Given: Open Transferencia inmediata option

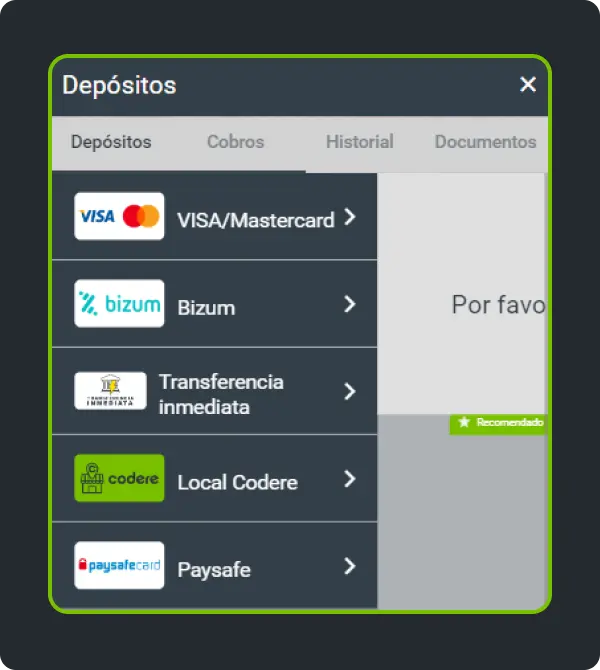Looking at the screenshot, I should [x=215, y=392].
